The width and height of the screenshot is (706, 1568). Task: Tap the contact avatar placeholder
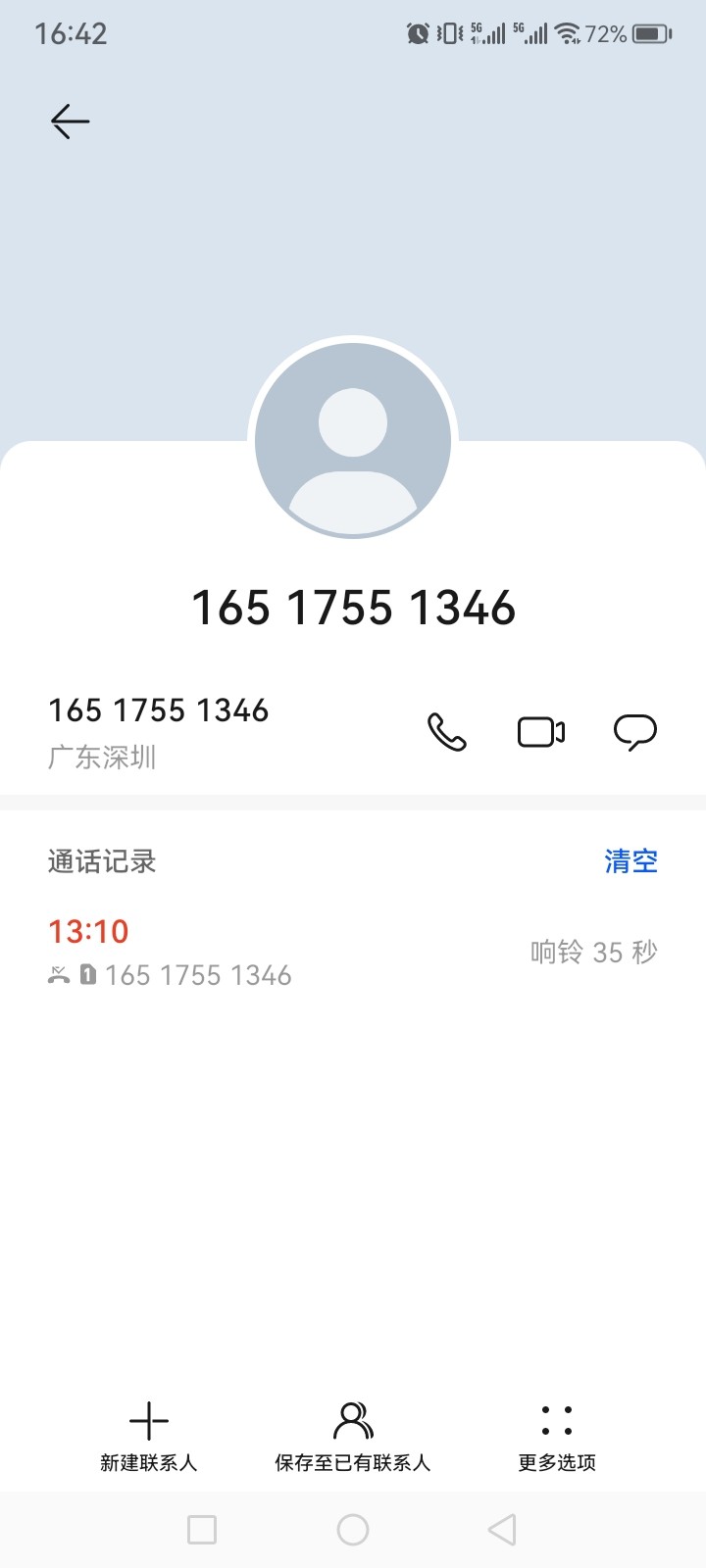(x=353, y=441)
